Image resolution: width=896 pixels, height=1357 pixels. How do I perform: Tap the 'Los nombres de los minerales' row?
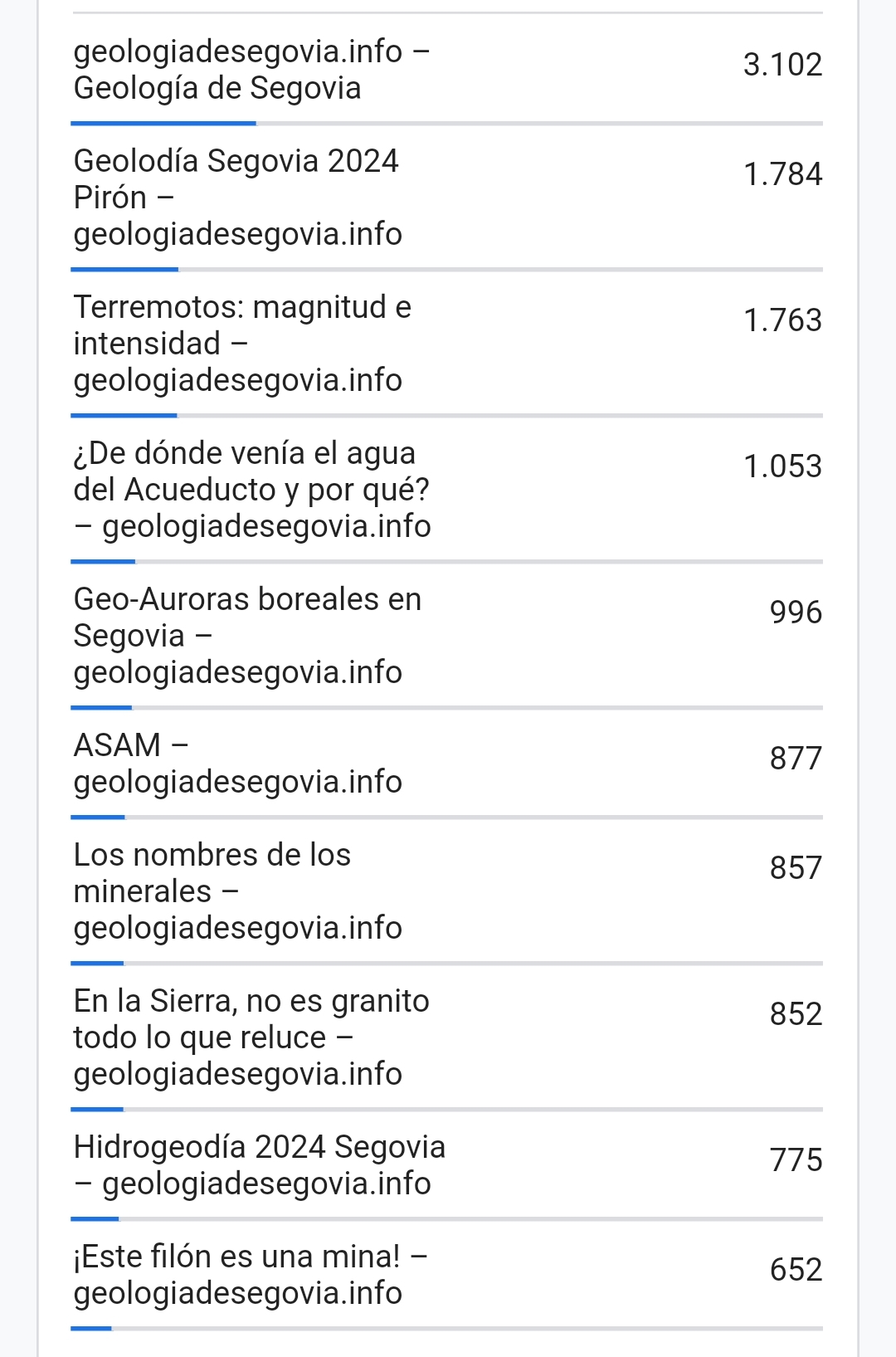click(238, 891)
